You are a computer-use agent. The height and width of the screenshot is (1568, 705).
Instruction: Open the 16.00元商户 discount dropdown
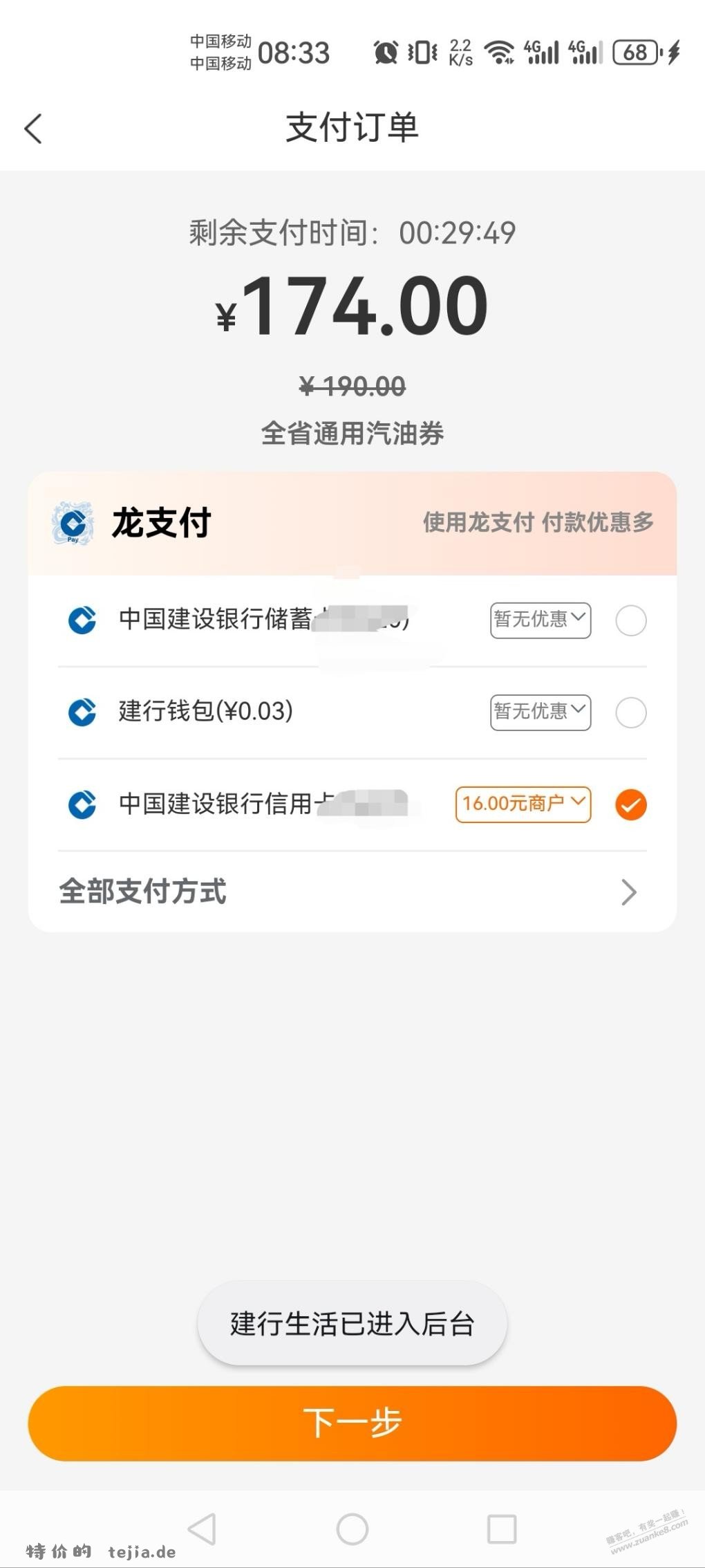point(523,804)
